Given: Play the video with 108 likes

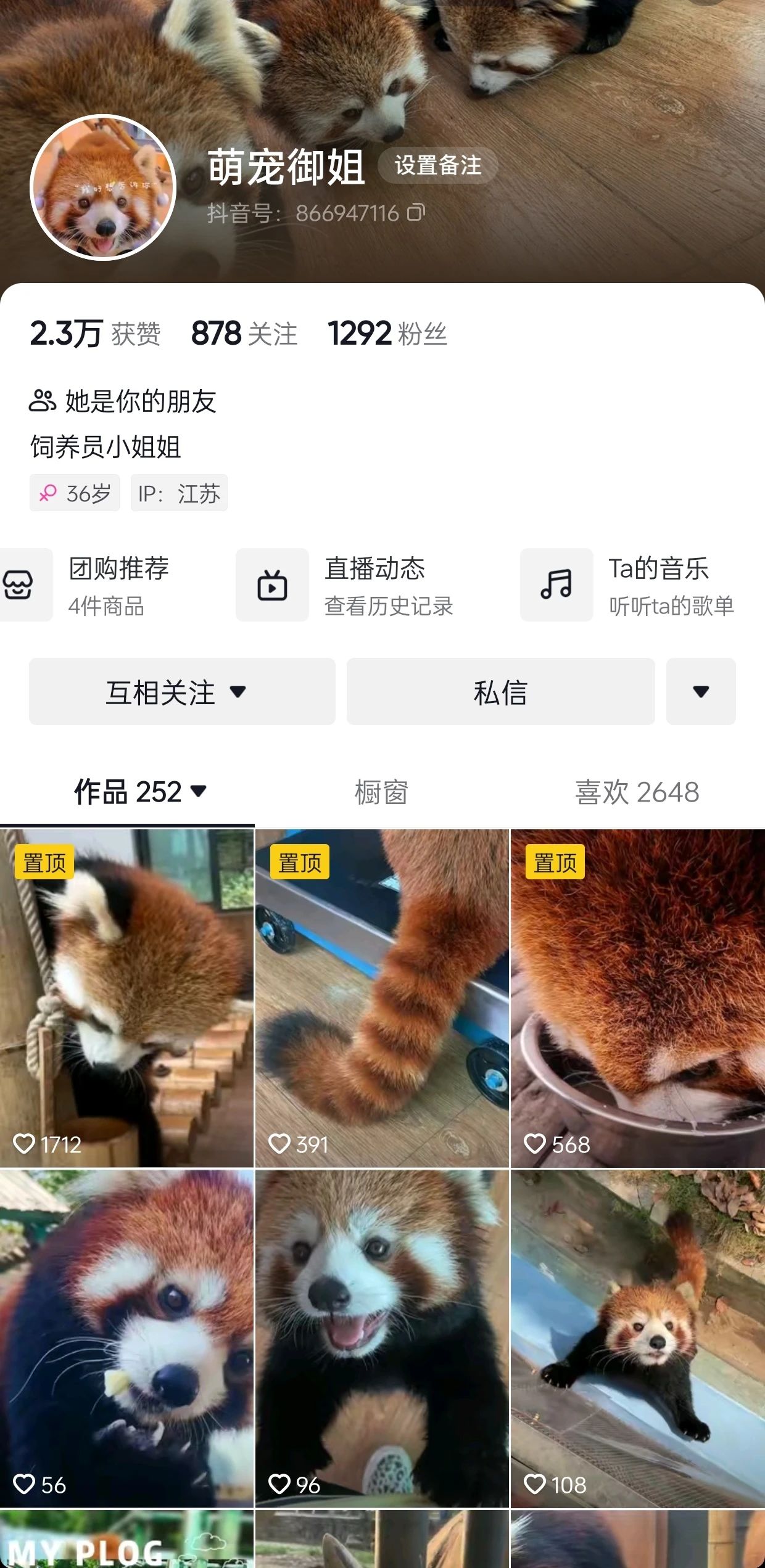Looking at the screenshot, I should (x=637, y=1338).
